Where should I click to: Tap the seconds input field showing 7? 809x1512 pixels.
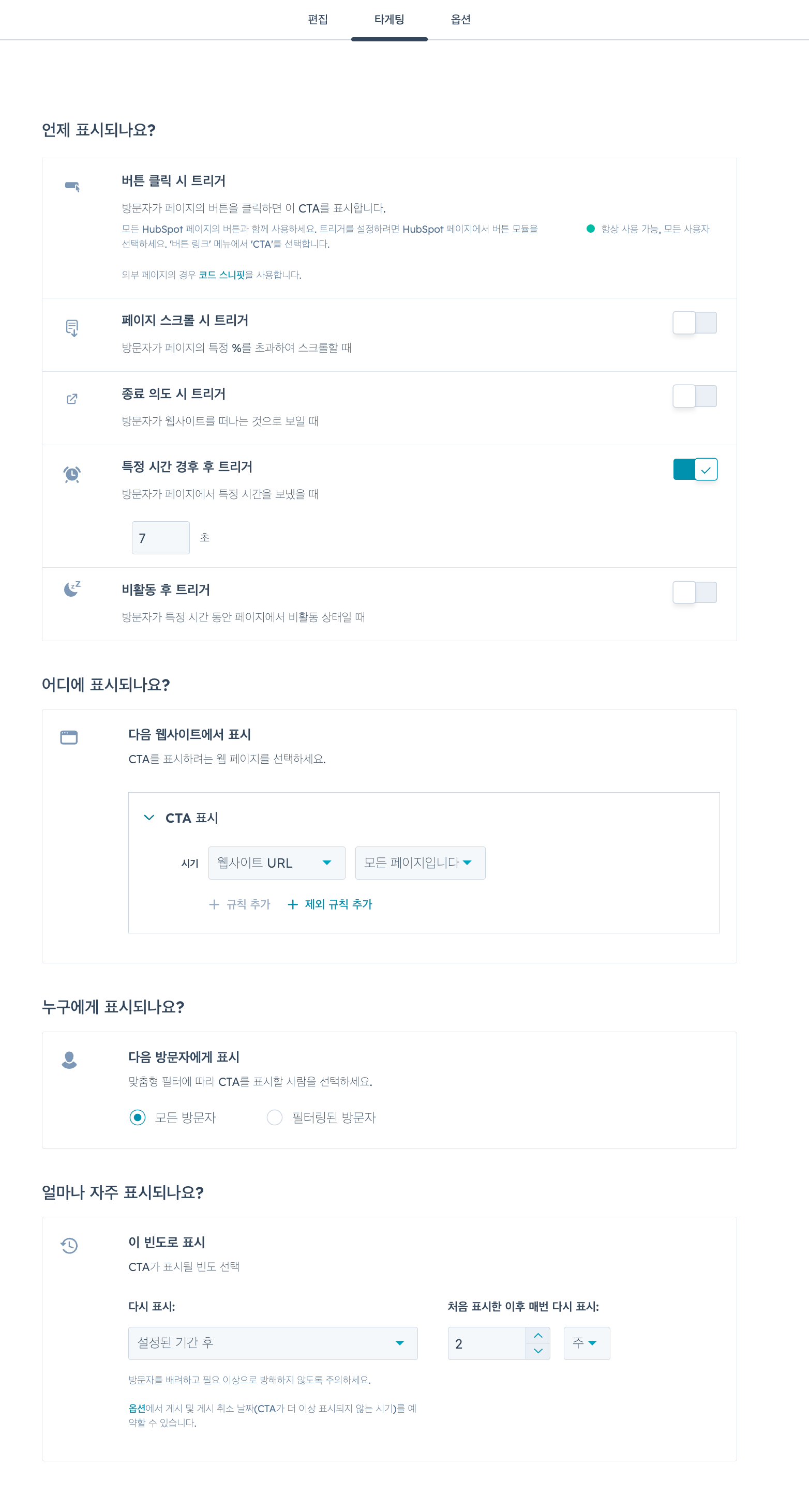click(x=160, y=538)
